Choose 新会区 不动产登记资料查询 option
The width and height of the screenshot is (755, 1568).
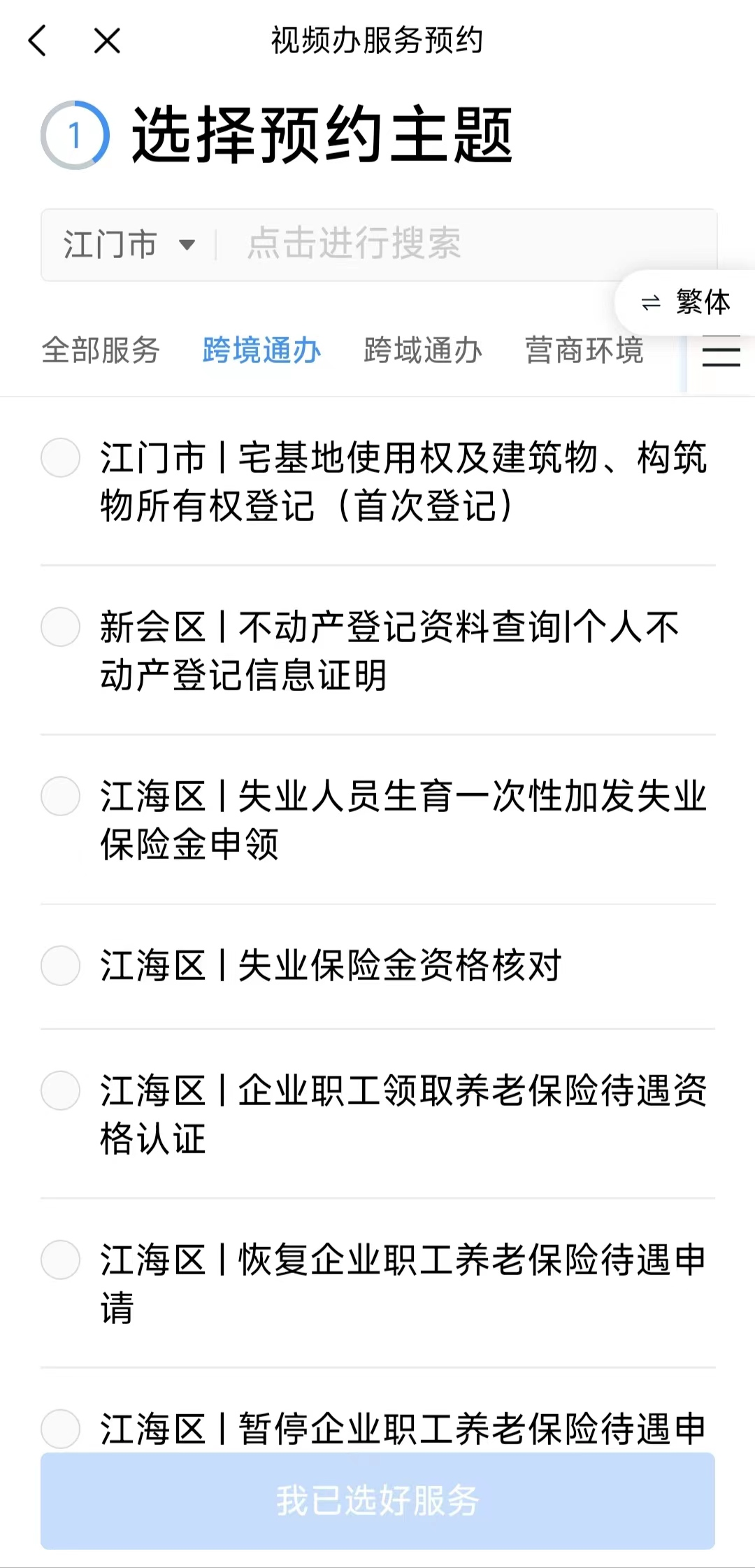tap(61, 627)
